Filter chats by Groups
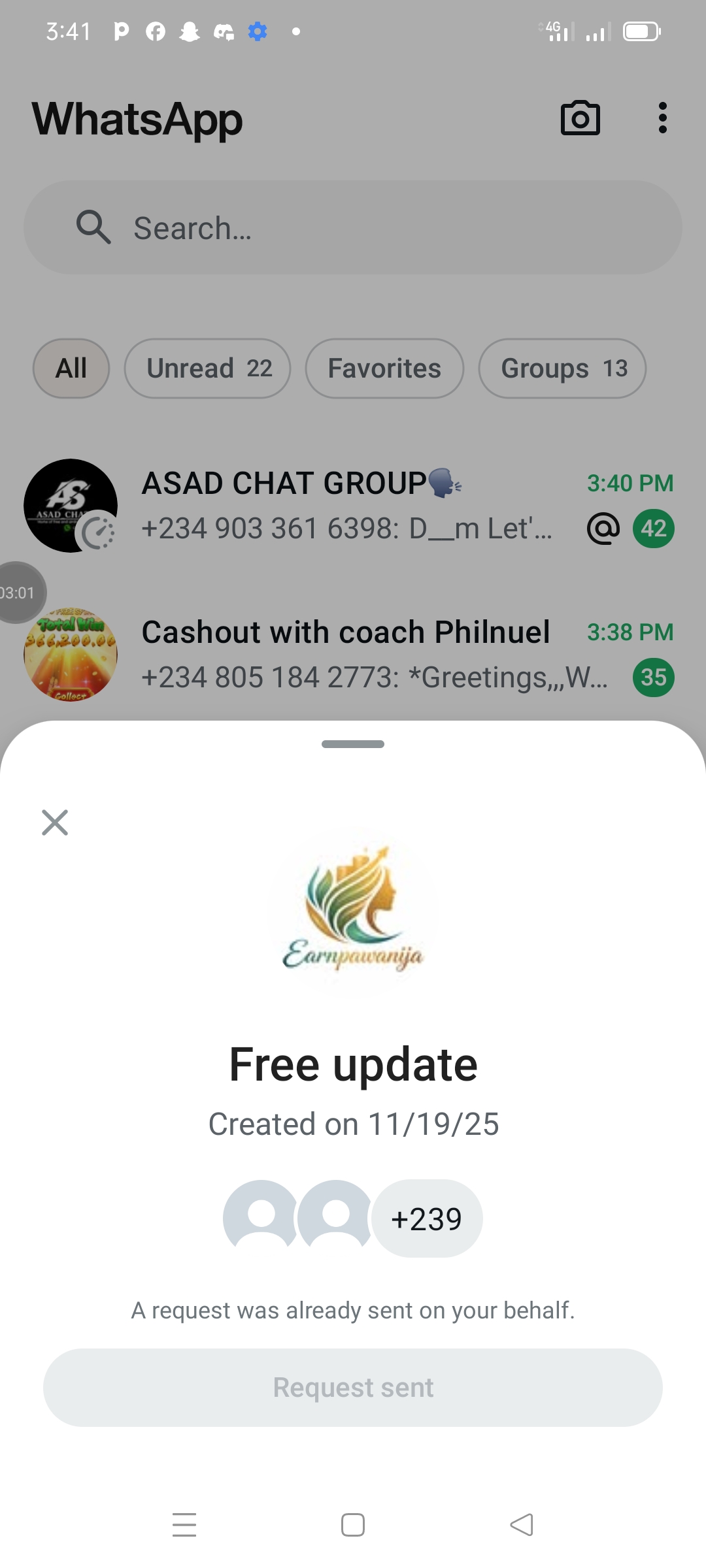 pyautogui.click(x=562, y=368)
